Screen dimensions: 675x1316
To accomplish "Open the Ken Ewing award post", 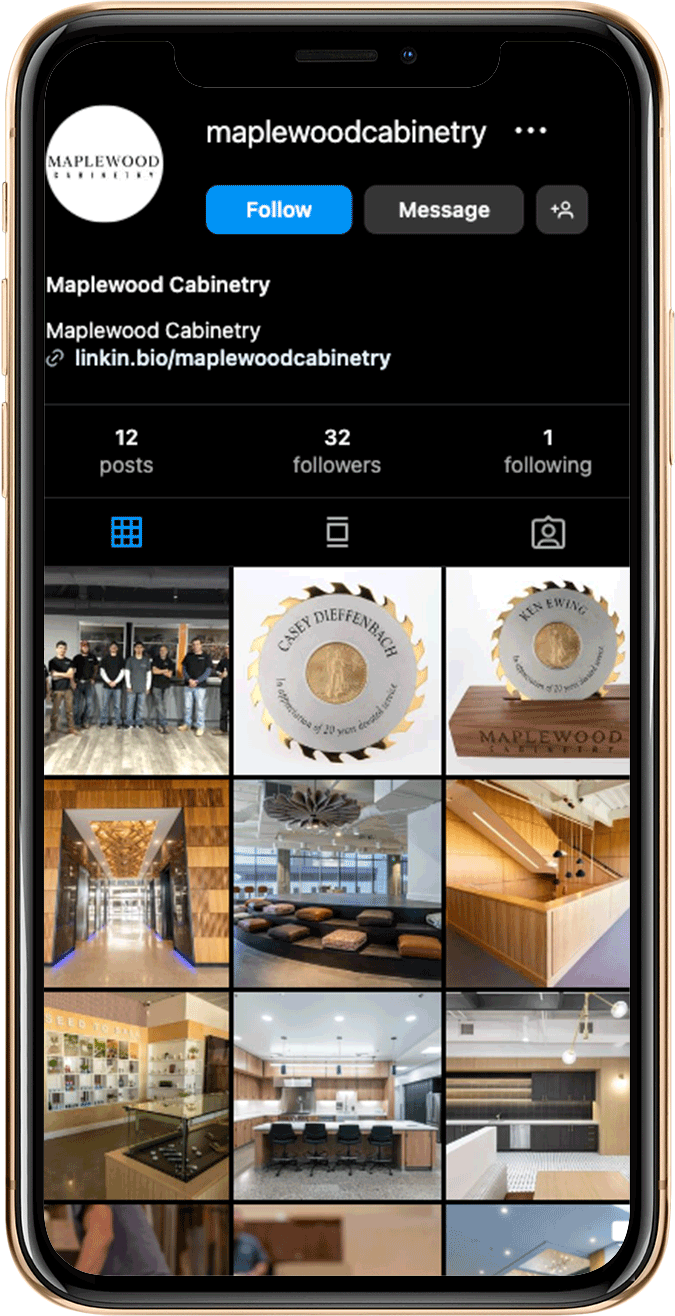I will tap(538, 671).
